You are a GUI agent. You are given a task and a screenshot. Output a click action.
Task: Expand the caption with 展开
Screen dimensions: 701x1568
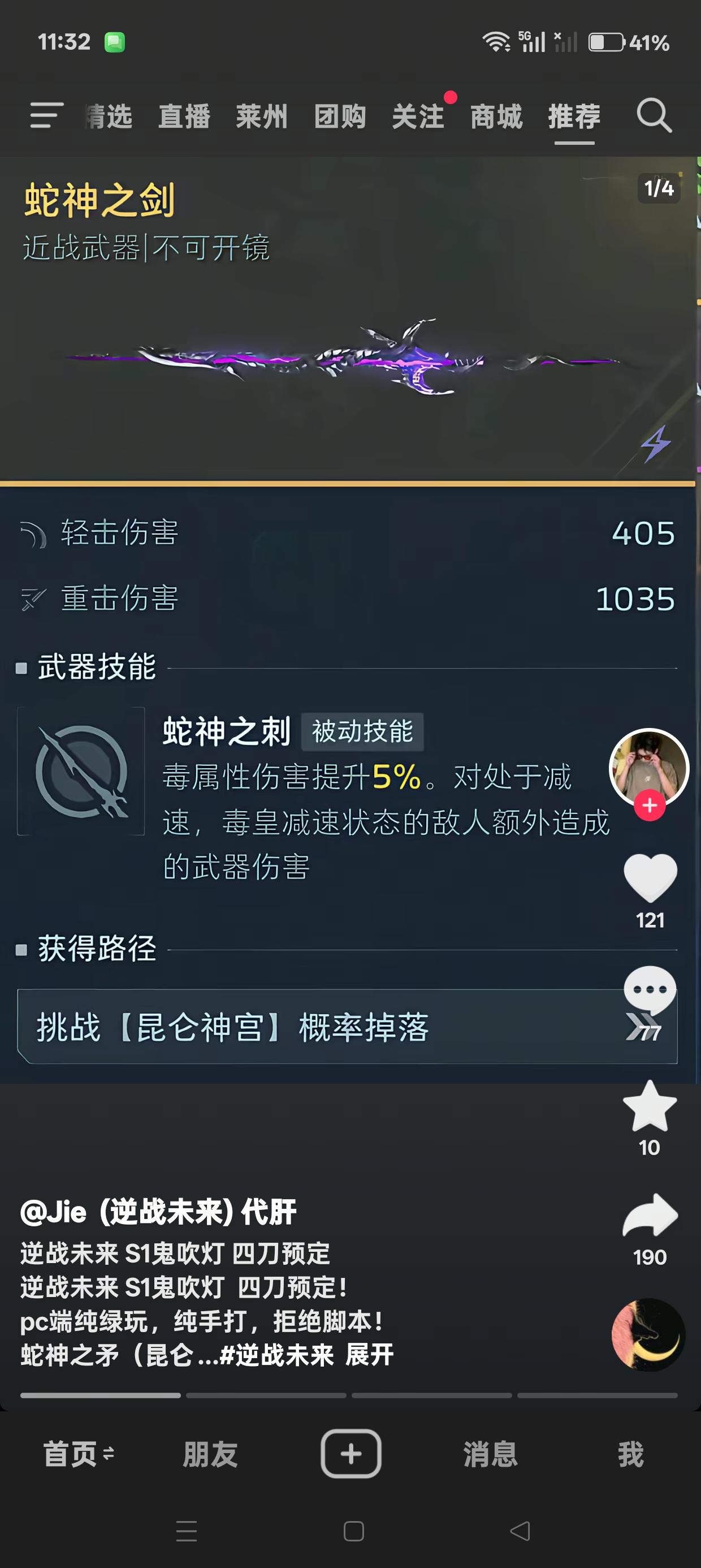pos(369,1355)
